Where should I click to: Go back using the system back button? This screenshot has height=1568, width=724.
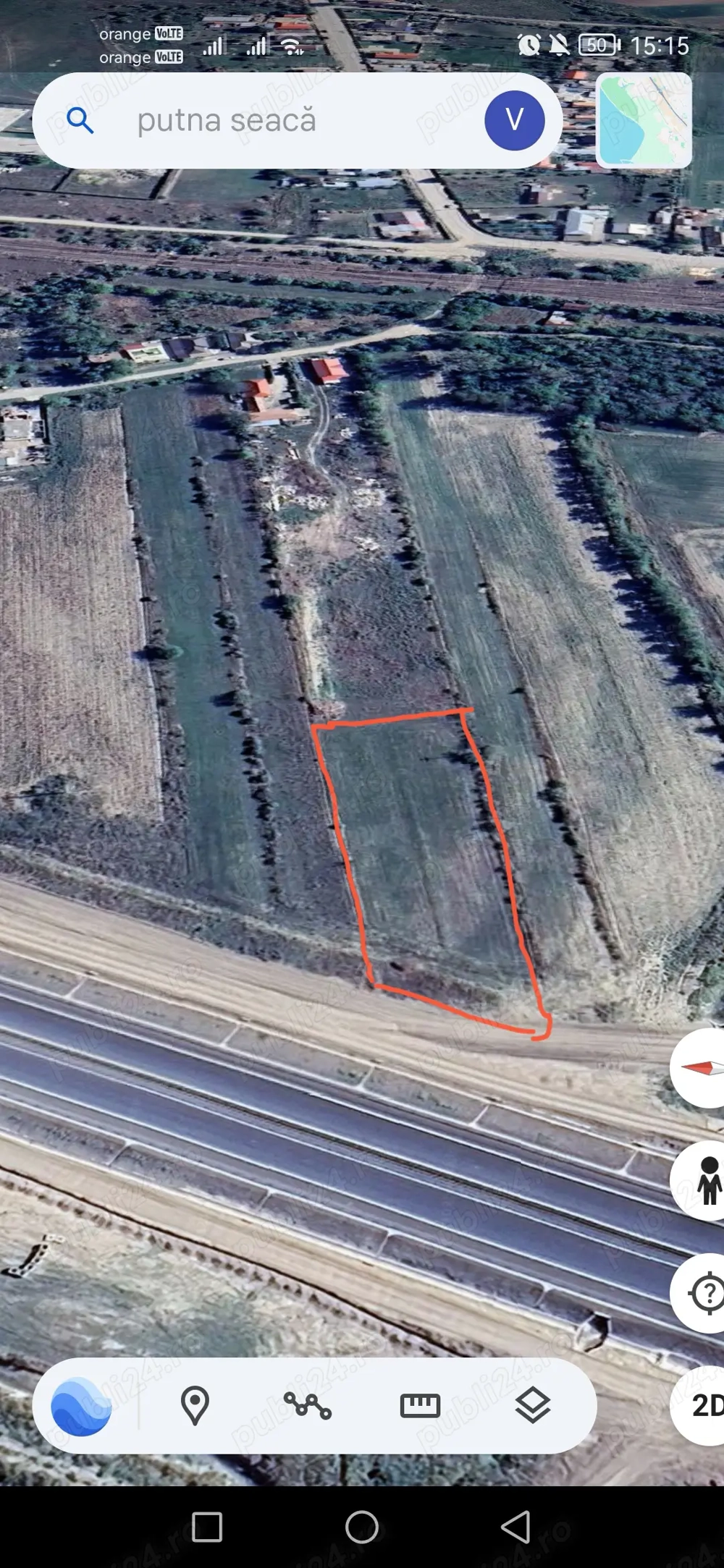[515, 1527]
